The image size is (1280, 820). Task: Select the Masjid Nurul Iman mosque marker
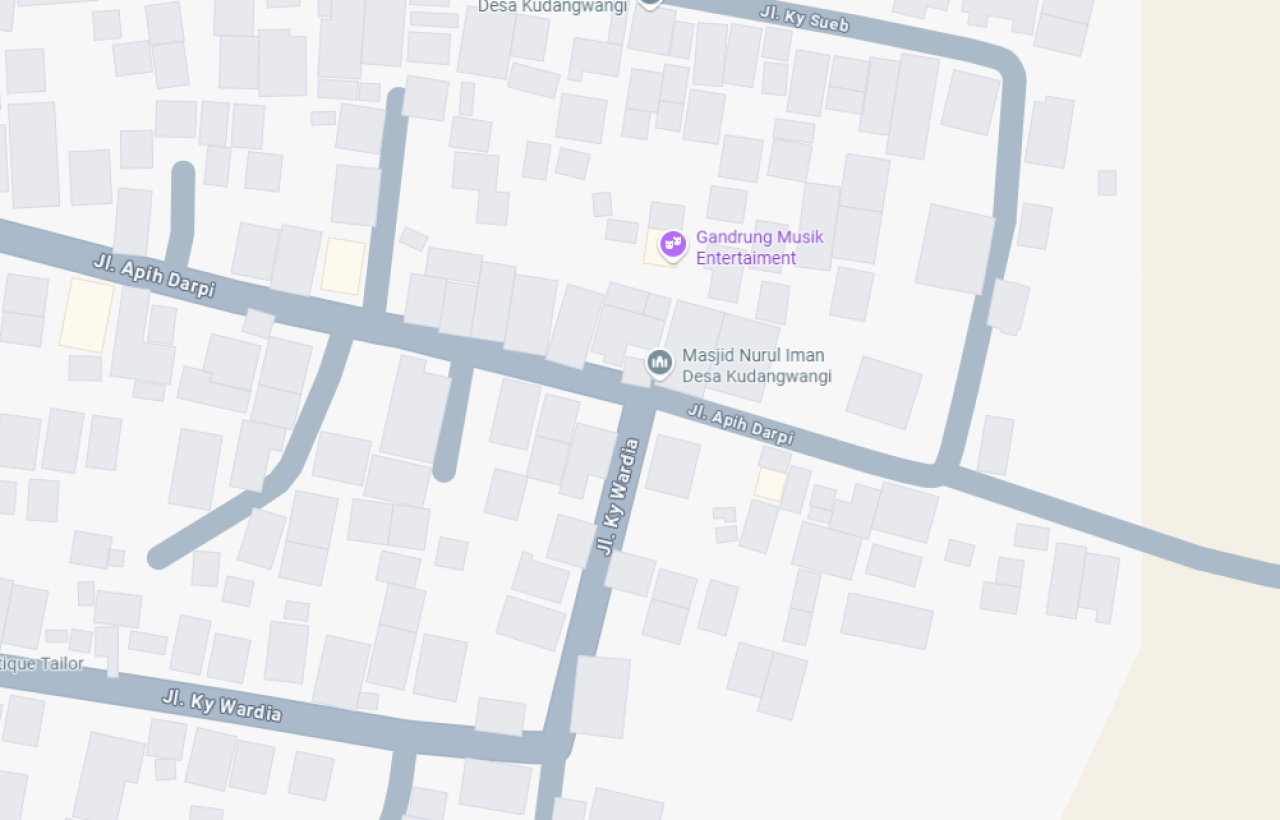[x=659, y=362]
